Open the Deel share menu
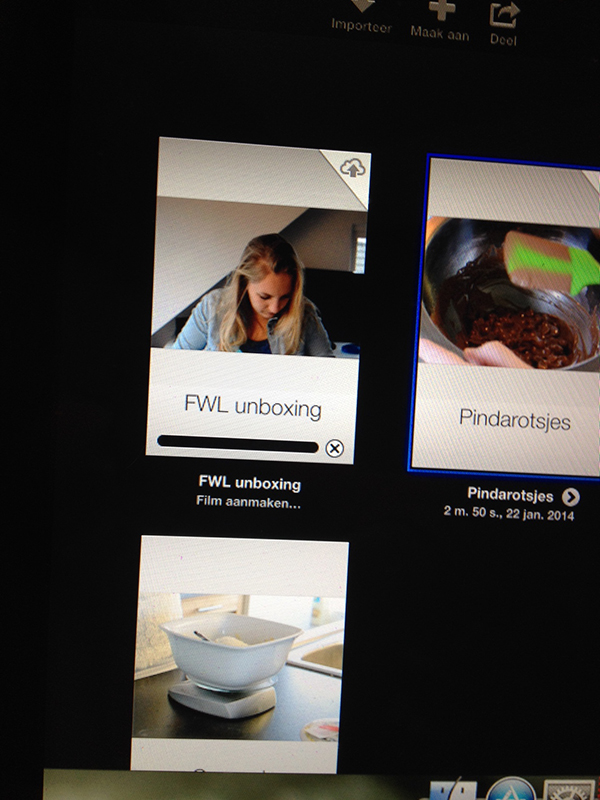 point(502,18)
